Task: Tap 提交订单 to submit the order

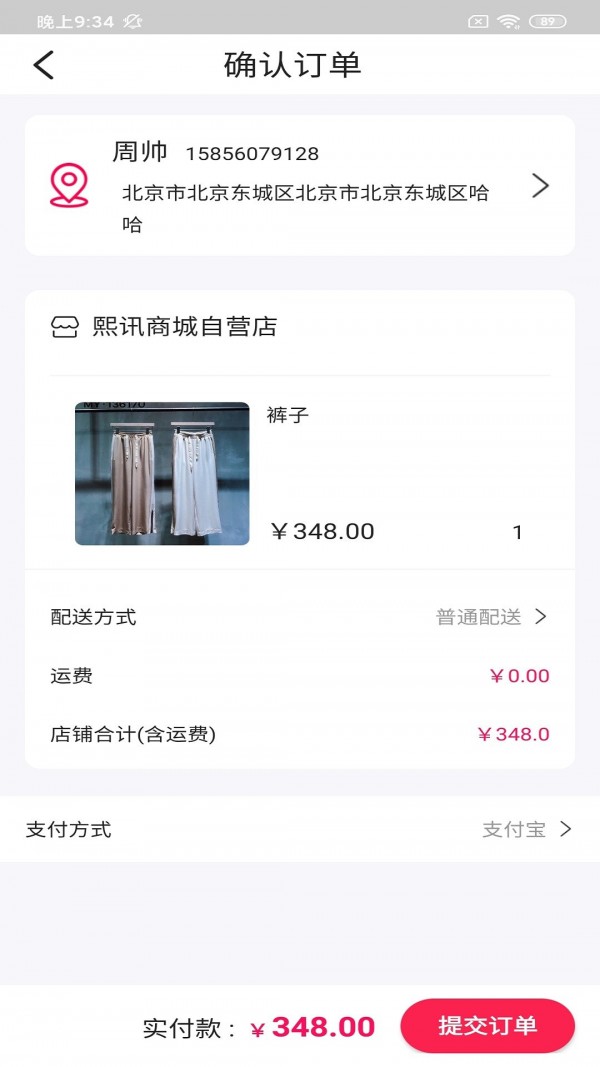Action: click(x=487, y=1026)
